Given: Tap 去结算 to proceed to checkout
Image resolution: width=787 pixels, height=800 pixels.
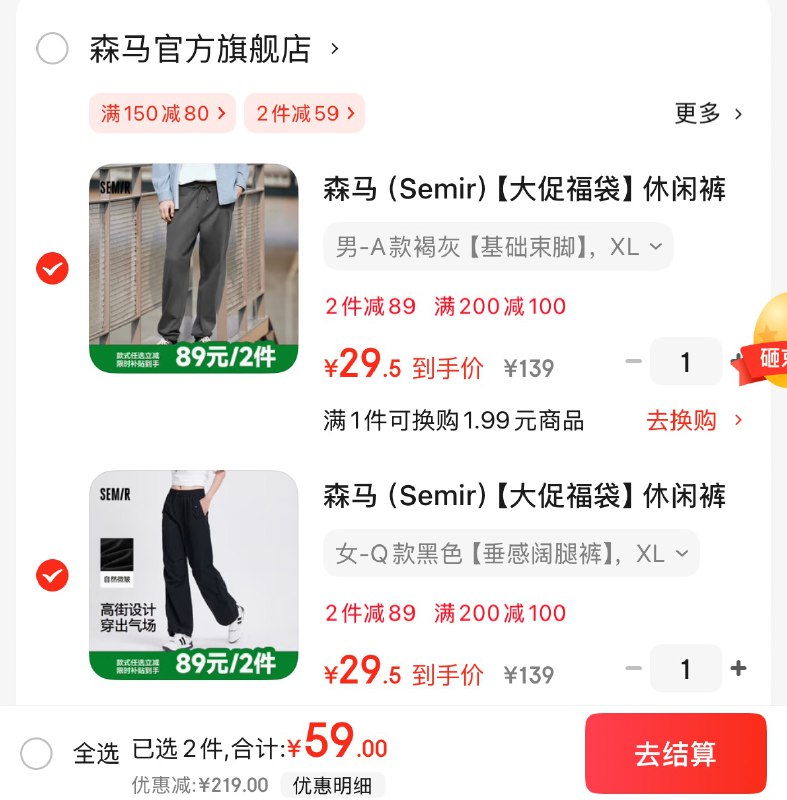Looking at the screenshot, I should click(x=675, y=757).
